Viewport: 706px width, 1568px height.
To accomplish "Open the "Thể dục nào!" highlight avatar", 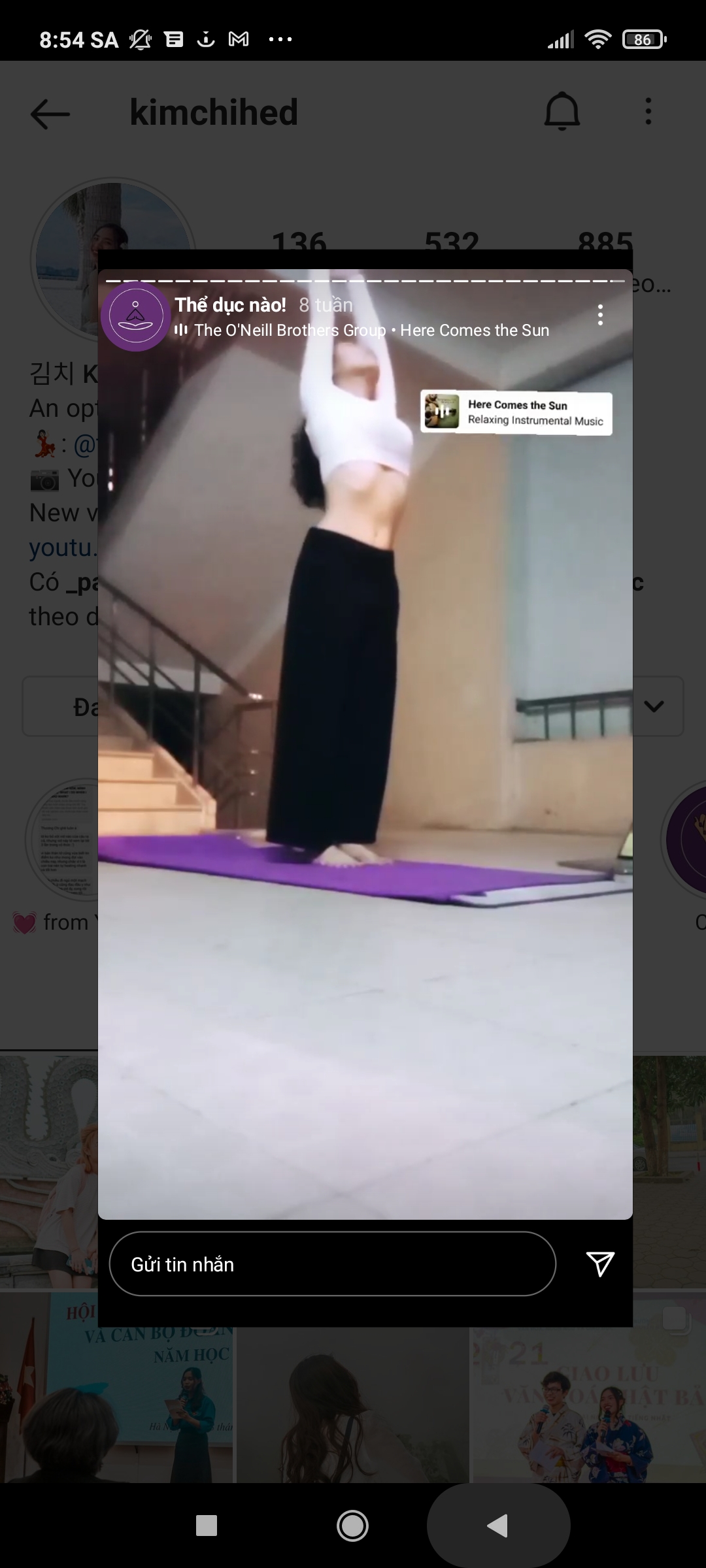I will [135, 317].
